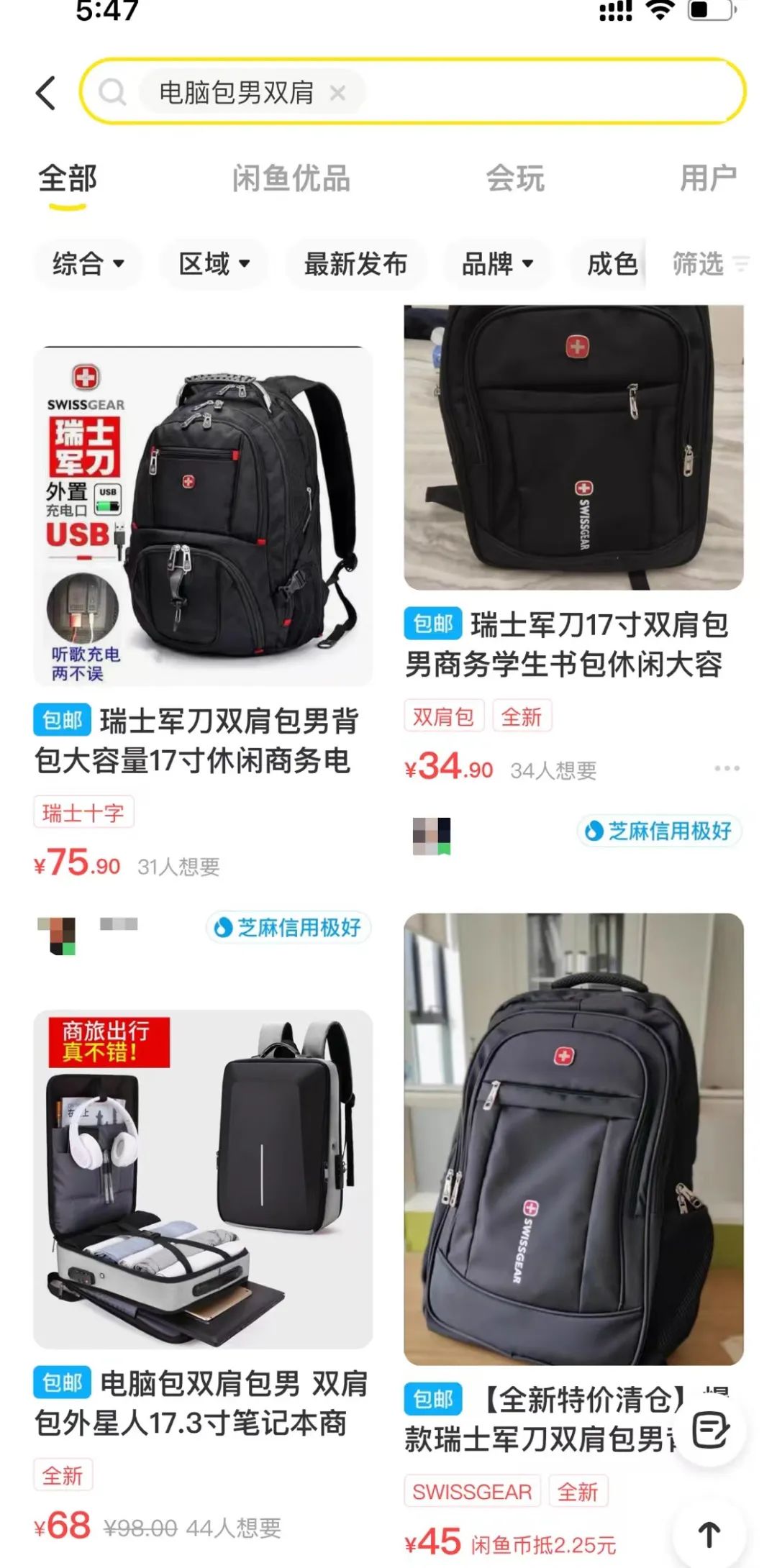Jump back to top with arrow button
The width and height of the screenshot is (777, 1568).
[709, 1534]
